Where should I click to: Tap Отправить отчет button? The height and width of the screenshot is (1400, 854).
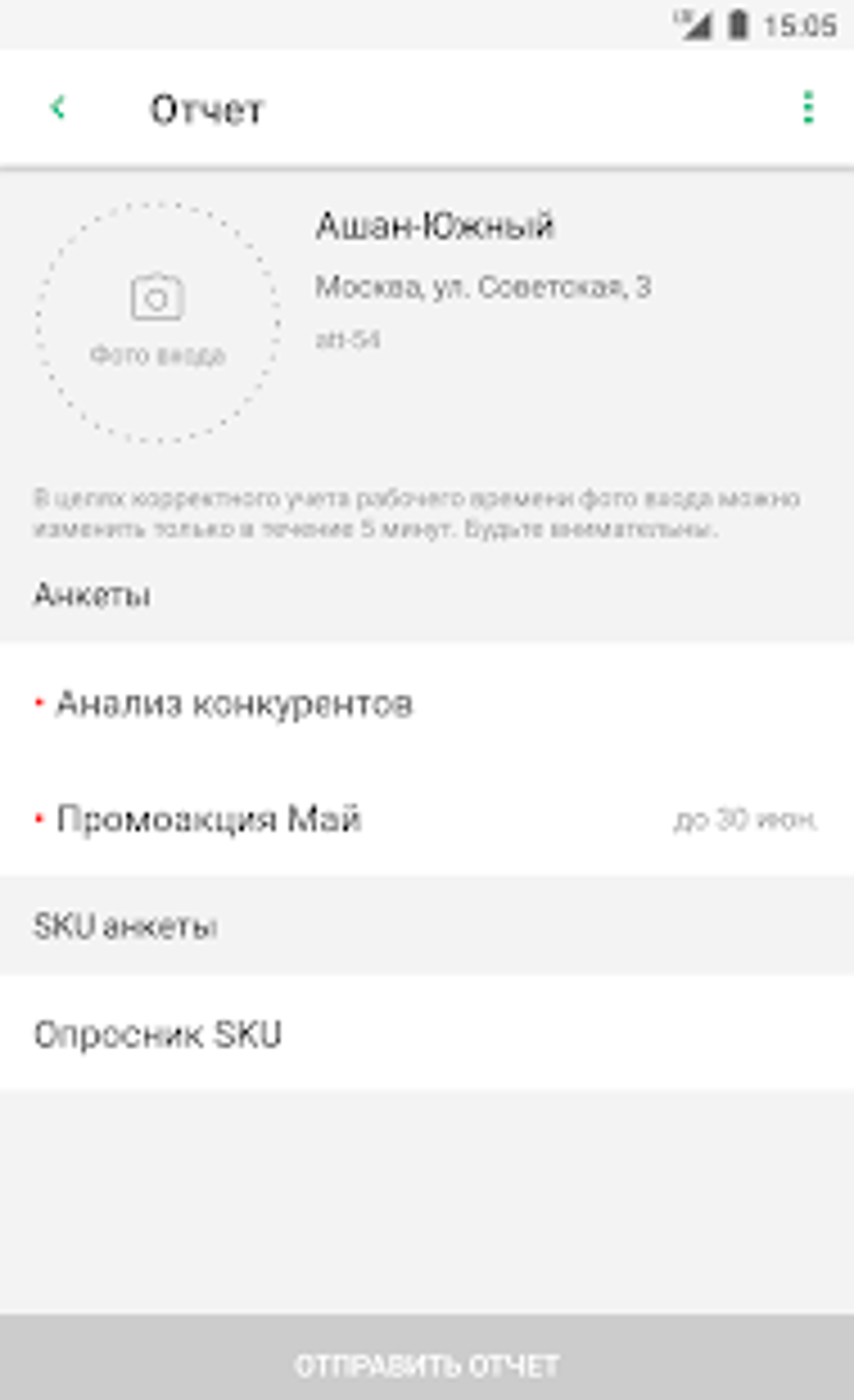(427, 1365)
